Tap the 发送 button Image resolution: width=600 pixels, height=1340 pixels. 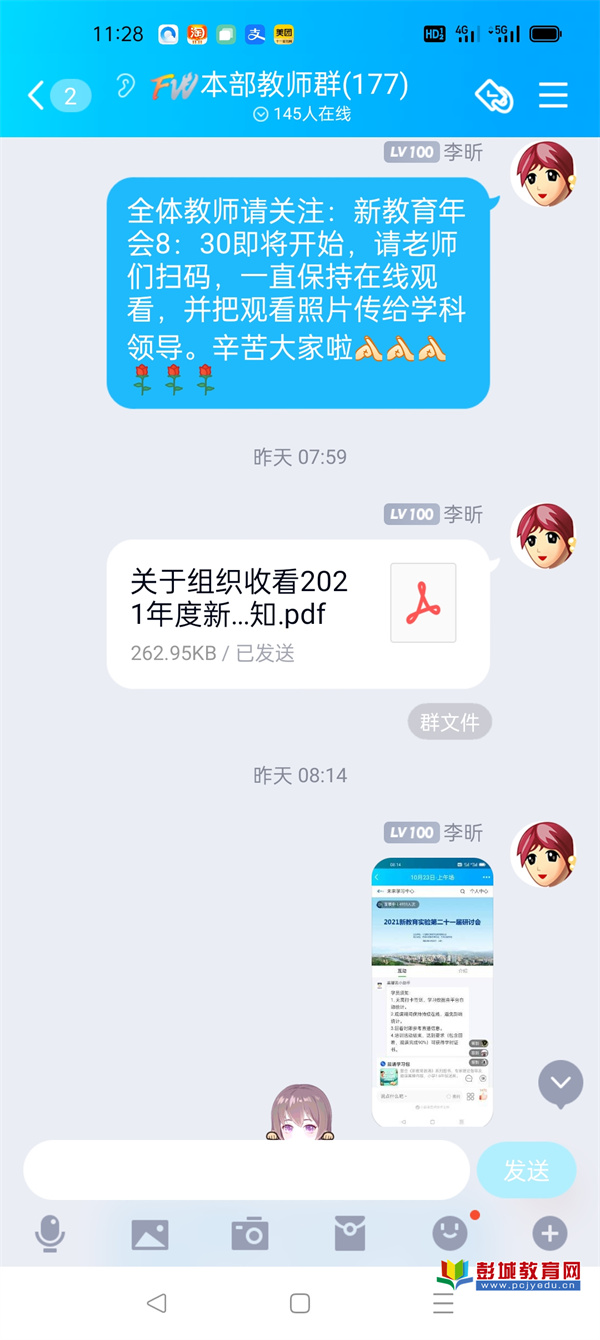click(526, 1170)
